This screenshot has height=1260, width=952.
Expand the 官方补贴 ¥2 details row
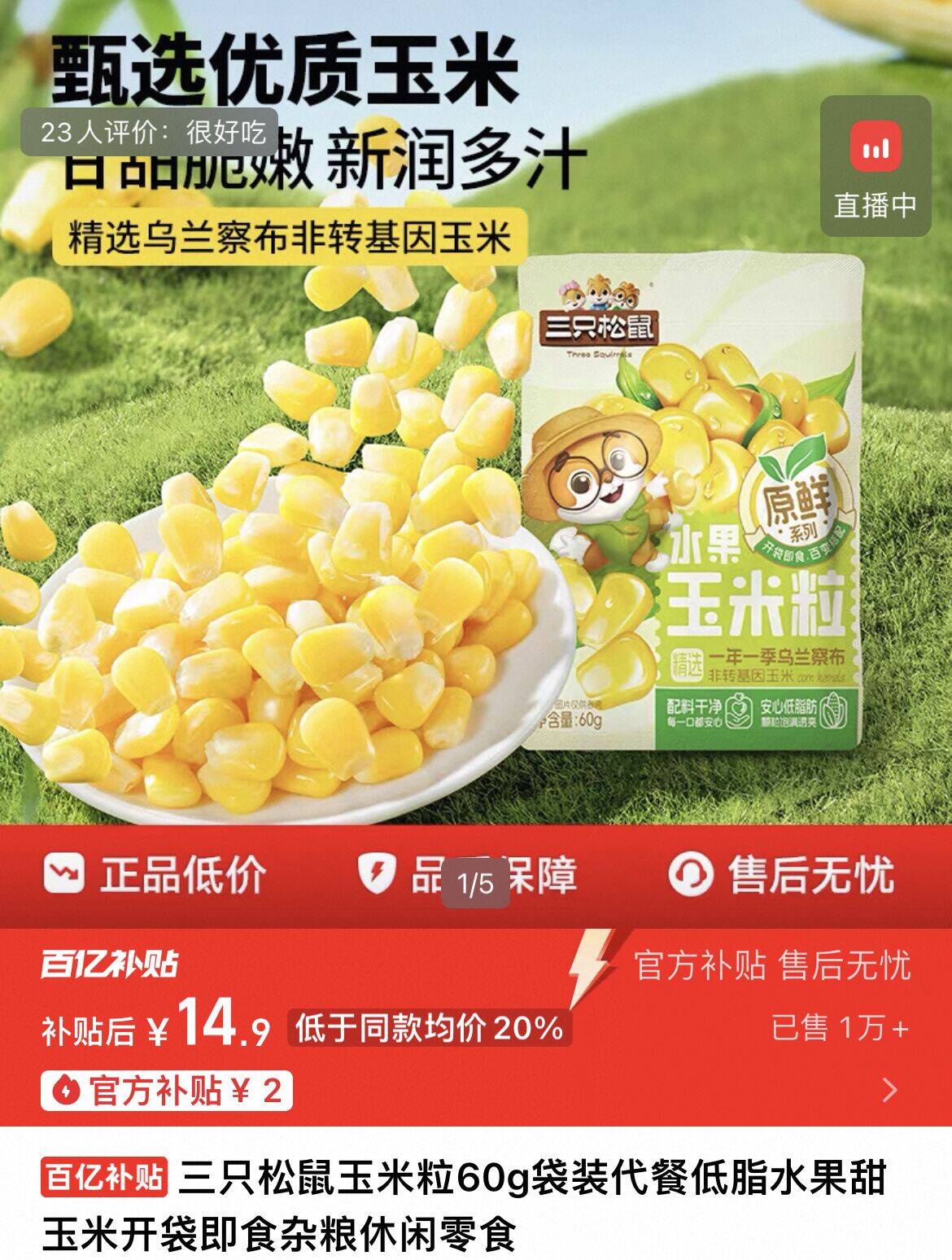[x=890, y=1089]
